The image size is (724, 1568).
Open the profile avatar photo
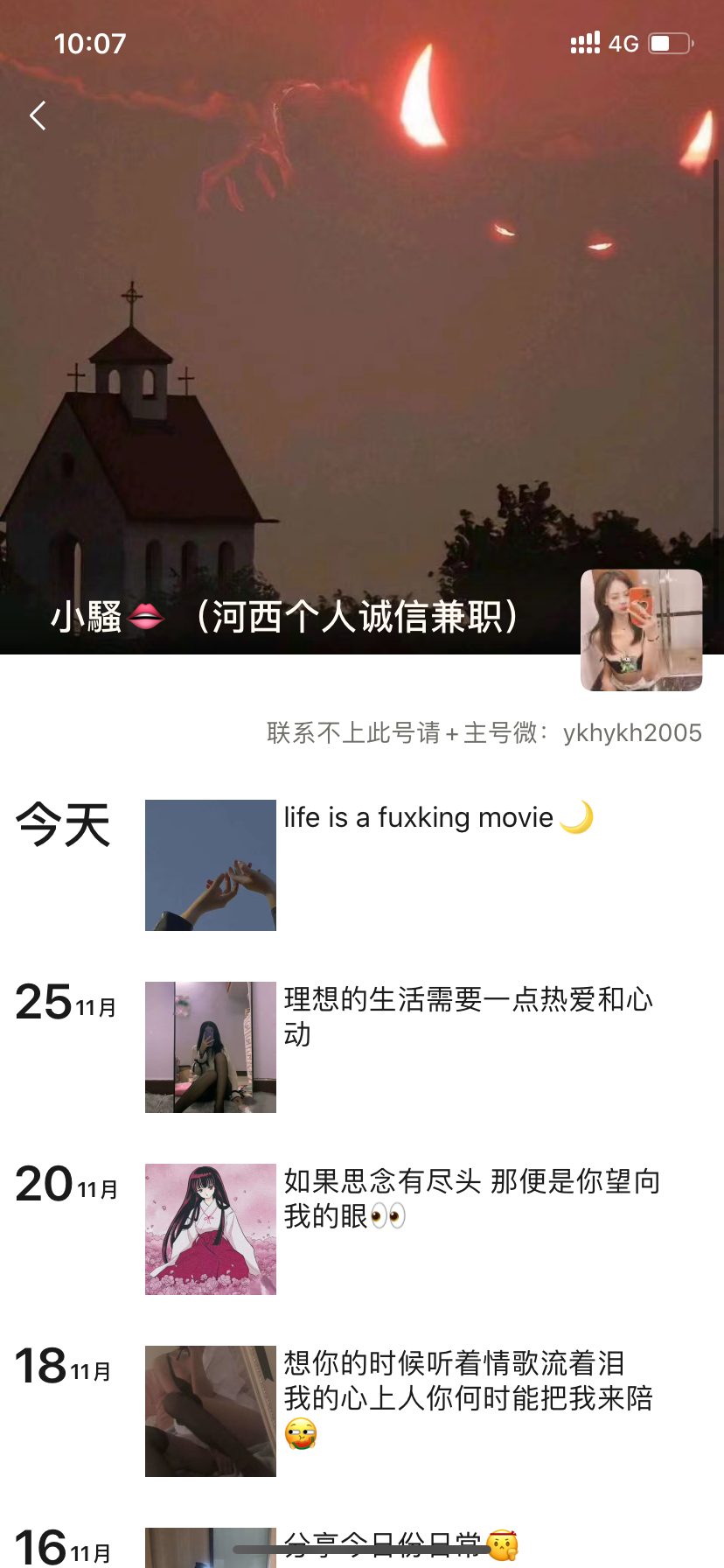coord(641,630)
